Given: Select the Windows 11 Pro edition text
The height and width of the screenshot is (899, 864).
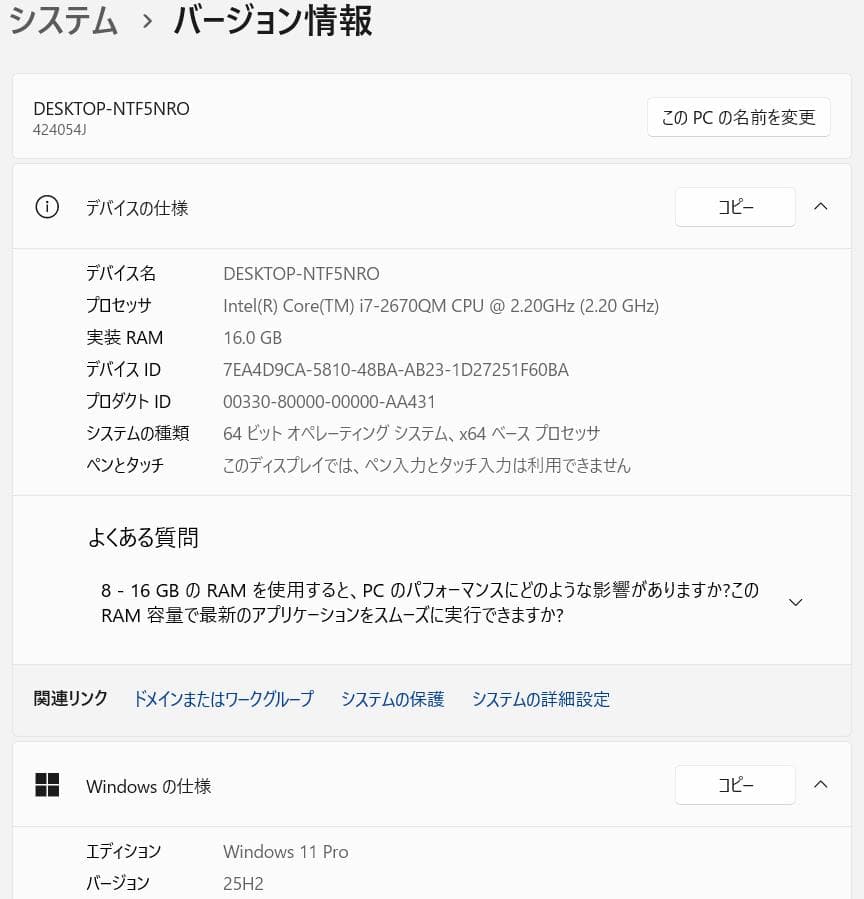Looking at the screenshot, I should tap(285, 851).
